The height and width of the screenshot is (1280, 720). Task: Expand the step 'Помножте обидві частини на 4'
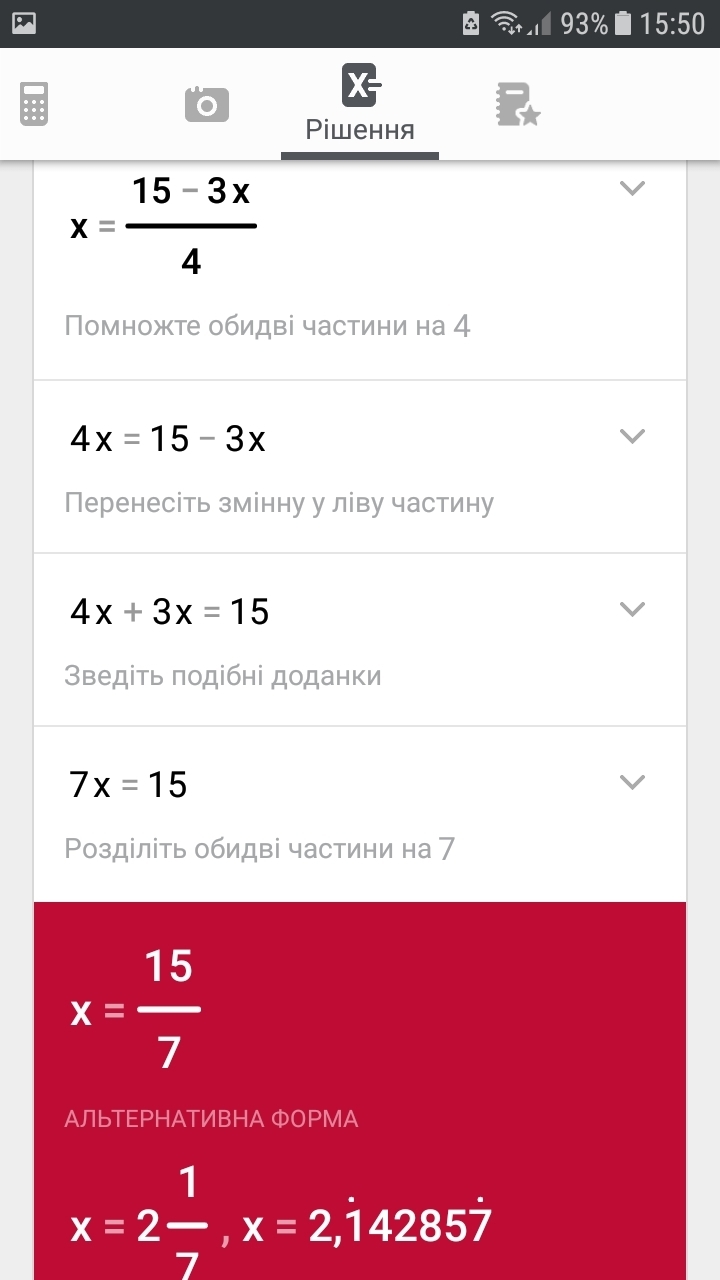coord(632,188)
